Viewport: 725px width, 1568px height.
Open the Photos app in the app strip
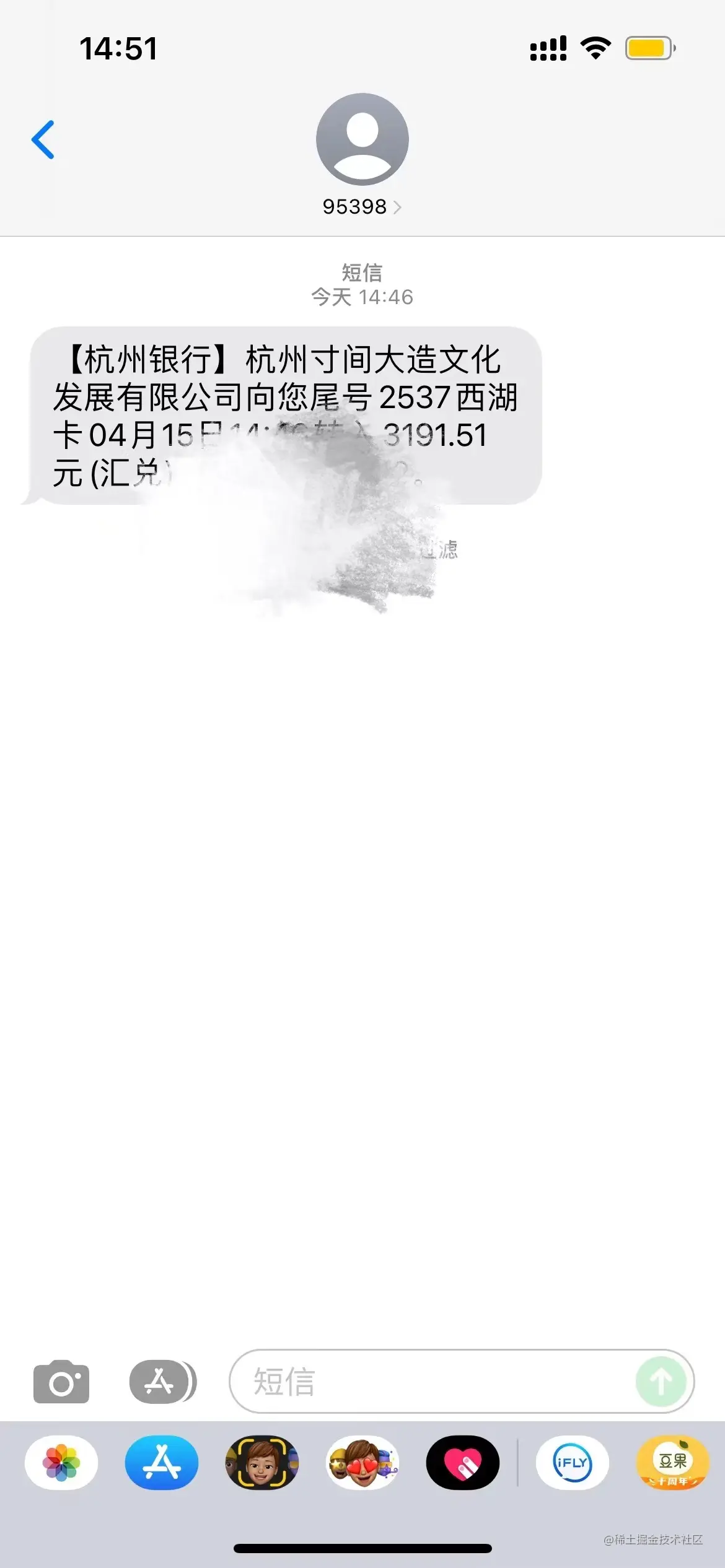pyautogui.click(x=61, y=1463)
